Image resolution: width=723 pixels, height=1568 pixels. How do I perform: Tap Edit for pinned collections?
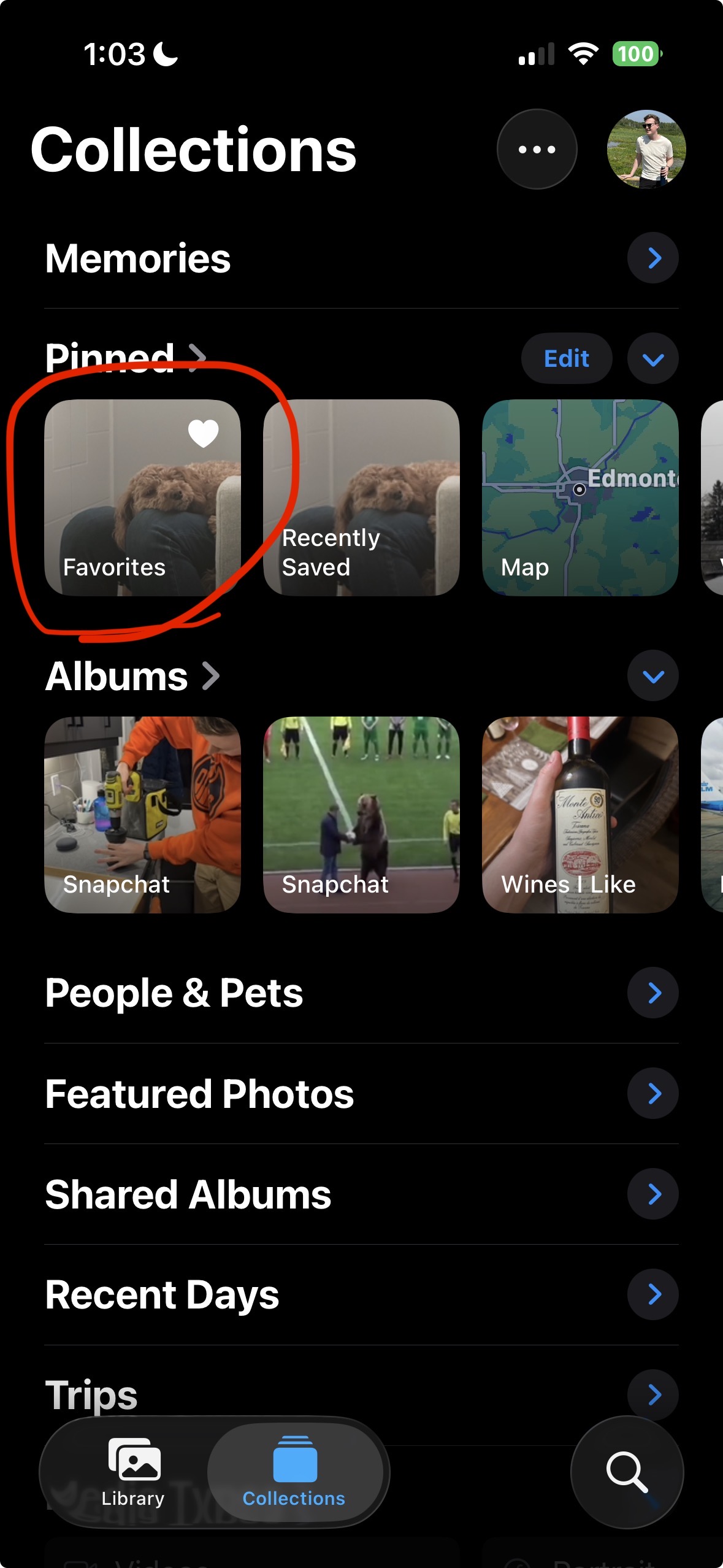(566, 358)
